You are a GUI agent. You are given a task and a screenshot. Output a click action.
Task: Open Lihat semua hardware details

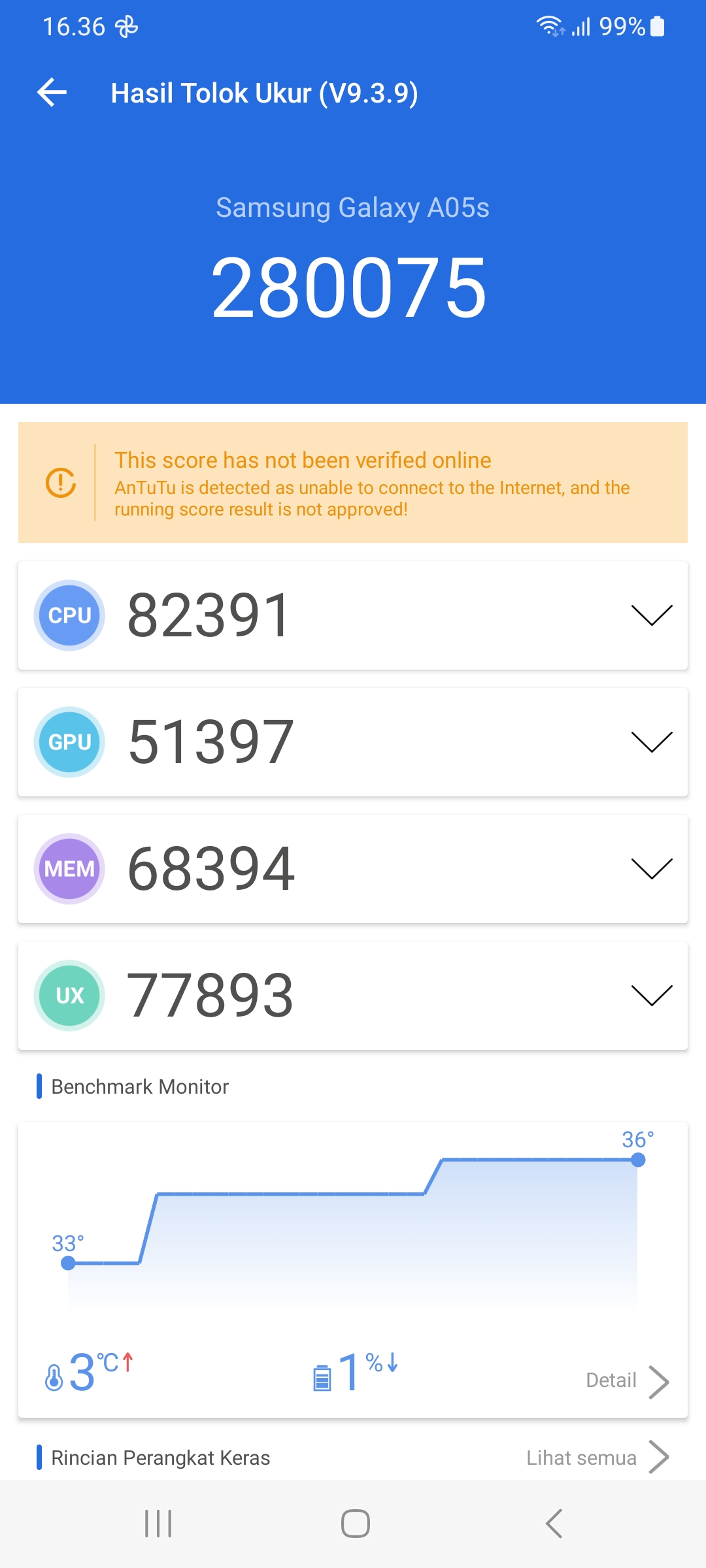pyautogui.click(x=597, y=1458)
